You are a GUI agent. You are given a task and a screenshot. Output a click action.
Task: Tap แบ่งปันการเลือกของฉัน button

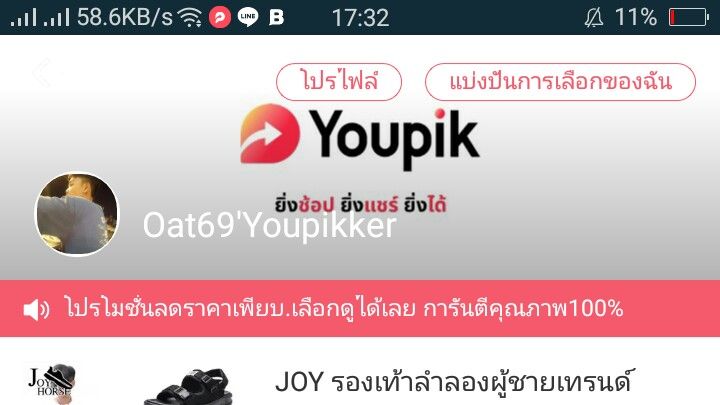pyautogui.click(x=560, y=81)
